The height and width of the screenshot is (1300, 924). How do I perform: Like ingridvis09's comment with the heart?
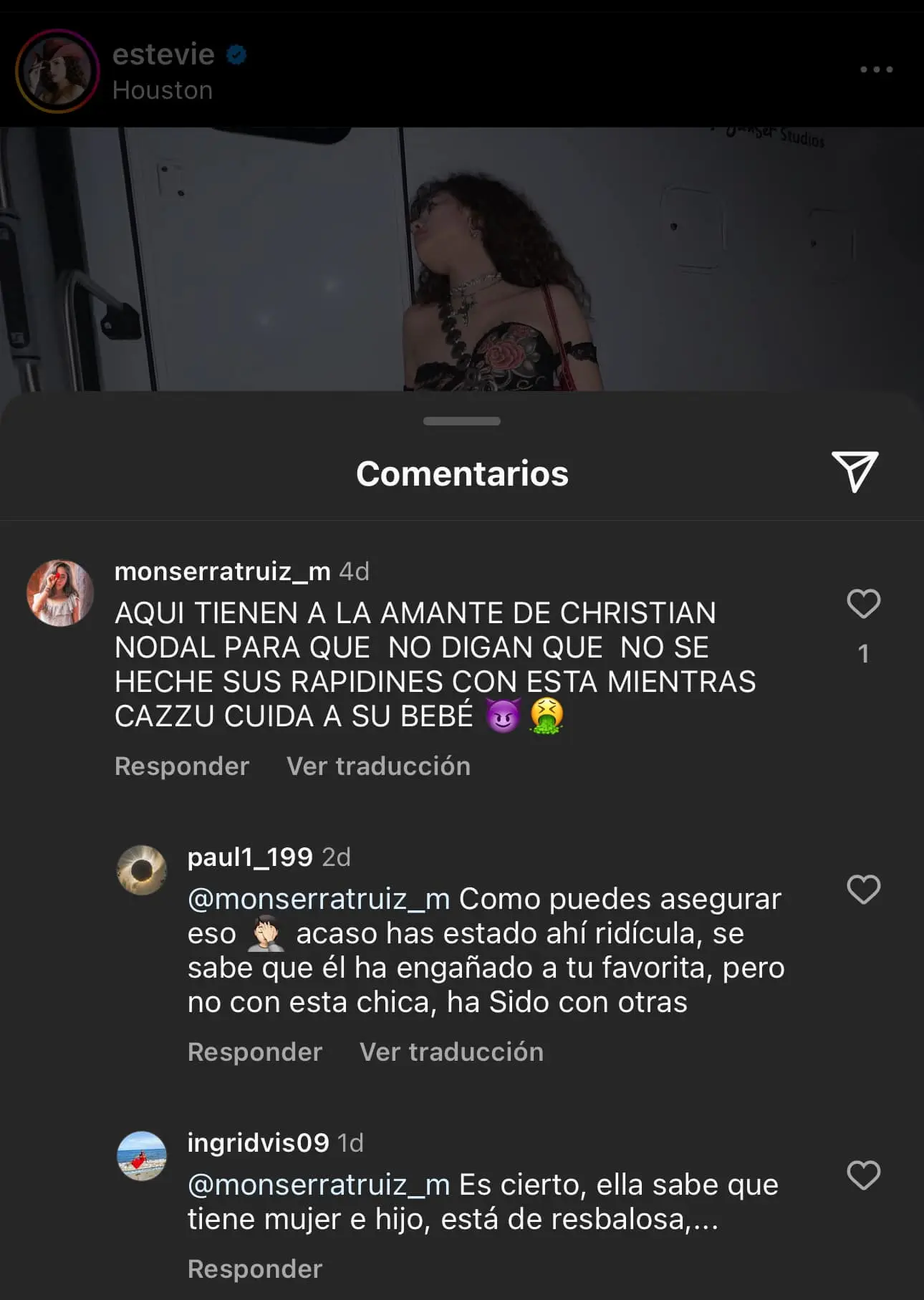[863, 1175]
